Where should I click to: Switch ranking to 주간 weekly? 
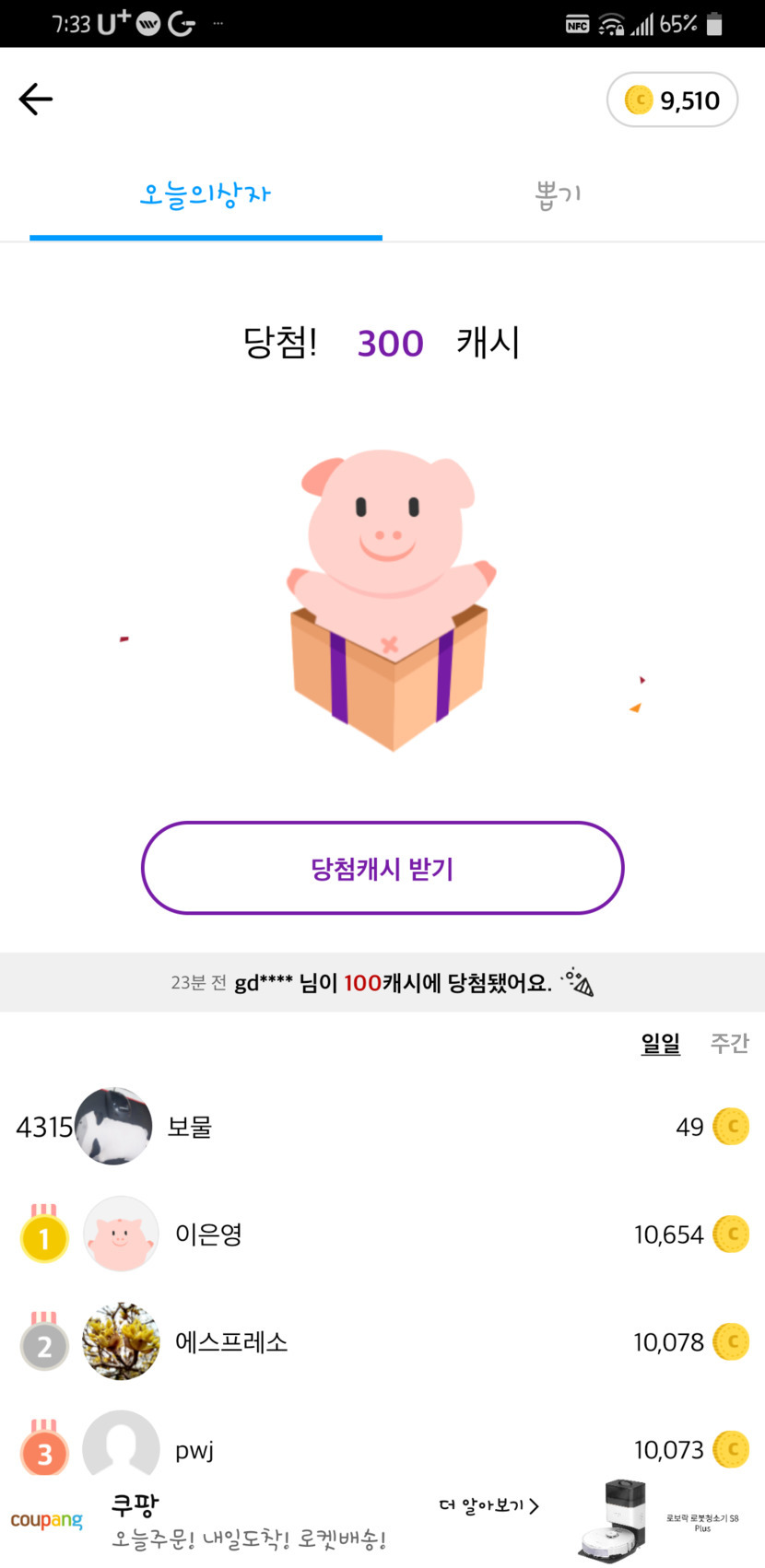point(729,1043)
